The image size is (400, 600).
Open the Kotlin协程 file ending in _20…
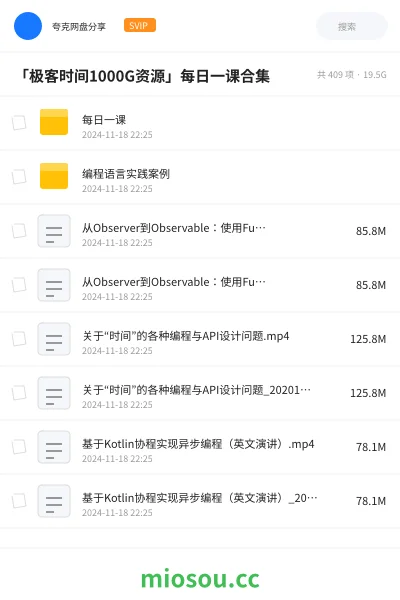click(200, 501)
